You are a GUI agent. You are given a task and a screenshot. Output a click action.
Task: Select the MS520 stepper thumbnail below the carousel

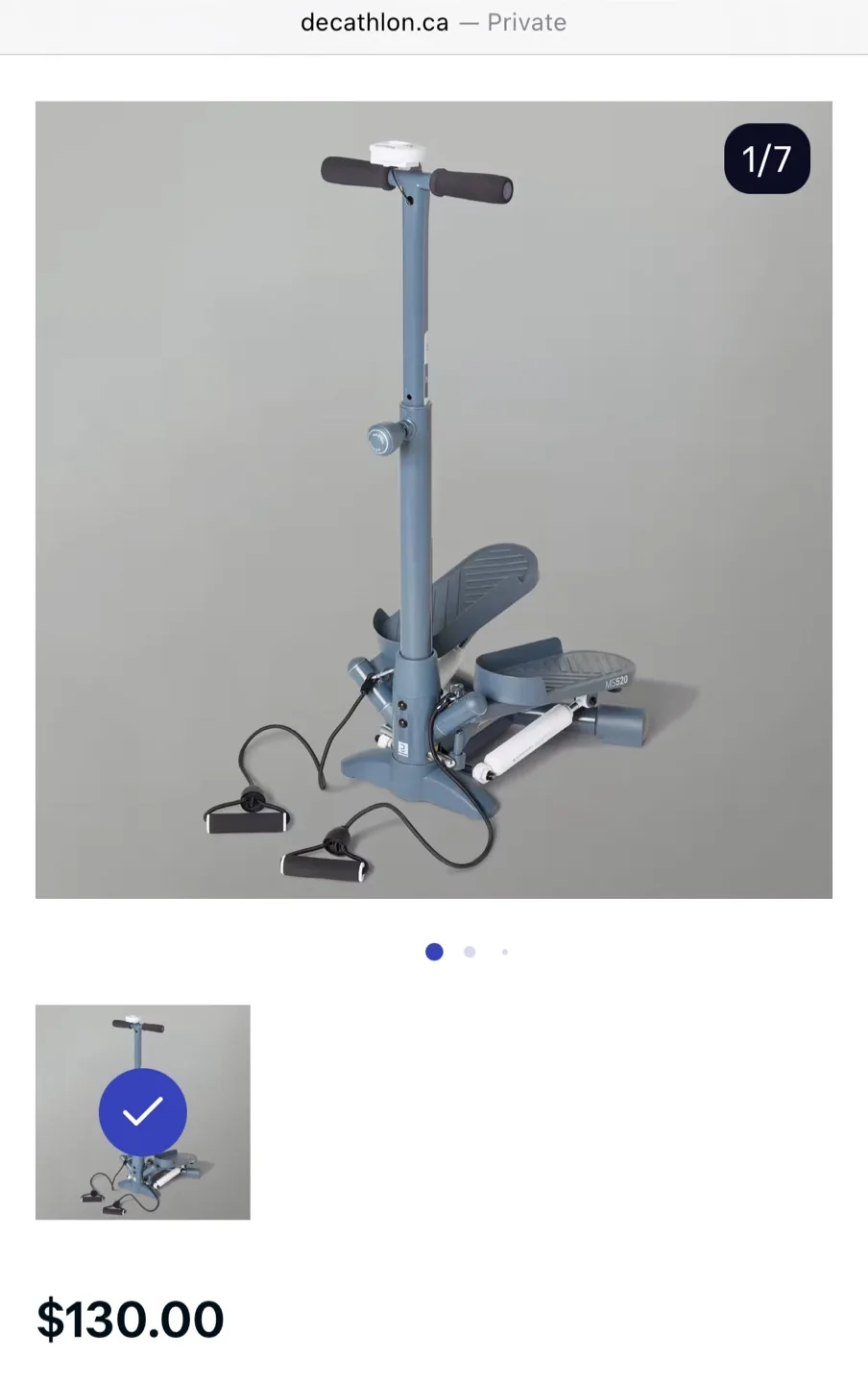coord(142,1112)
